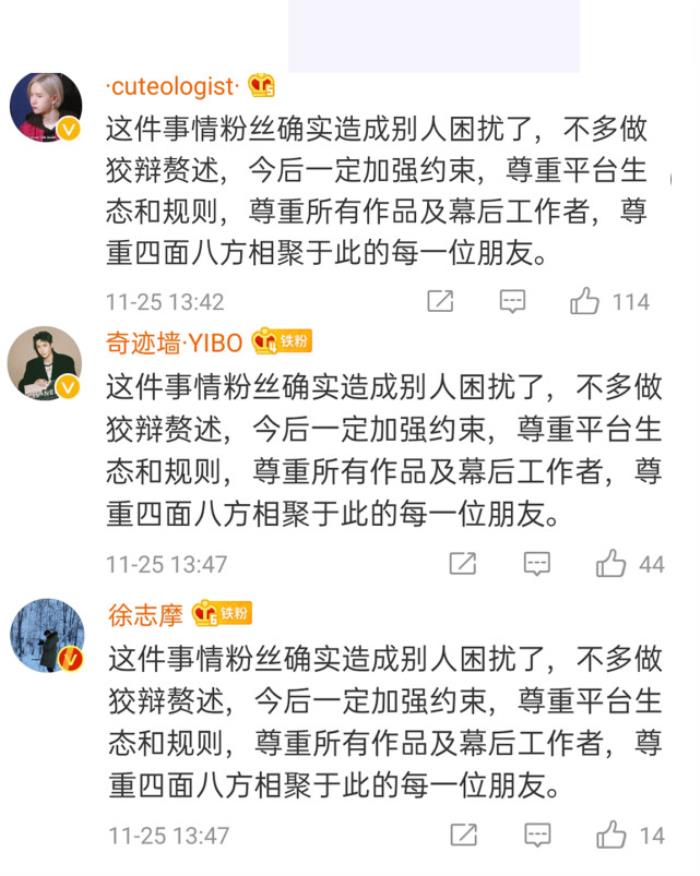Reply to ·cuteologist·'s comment
The width and height of the screenshot is (700, 876).
pos(513,301)
